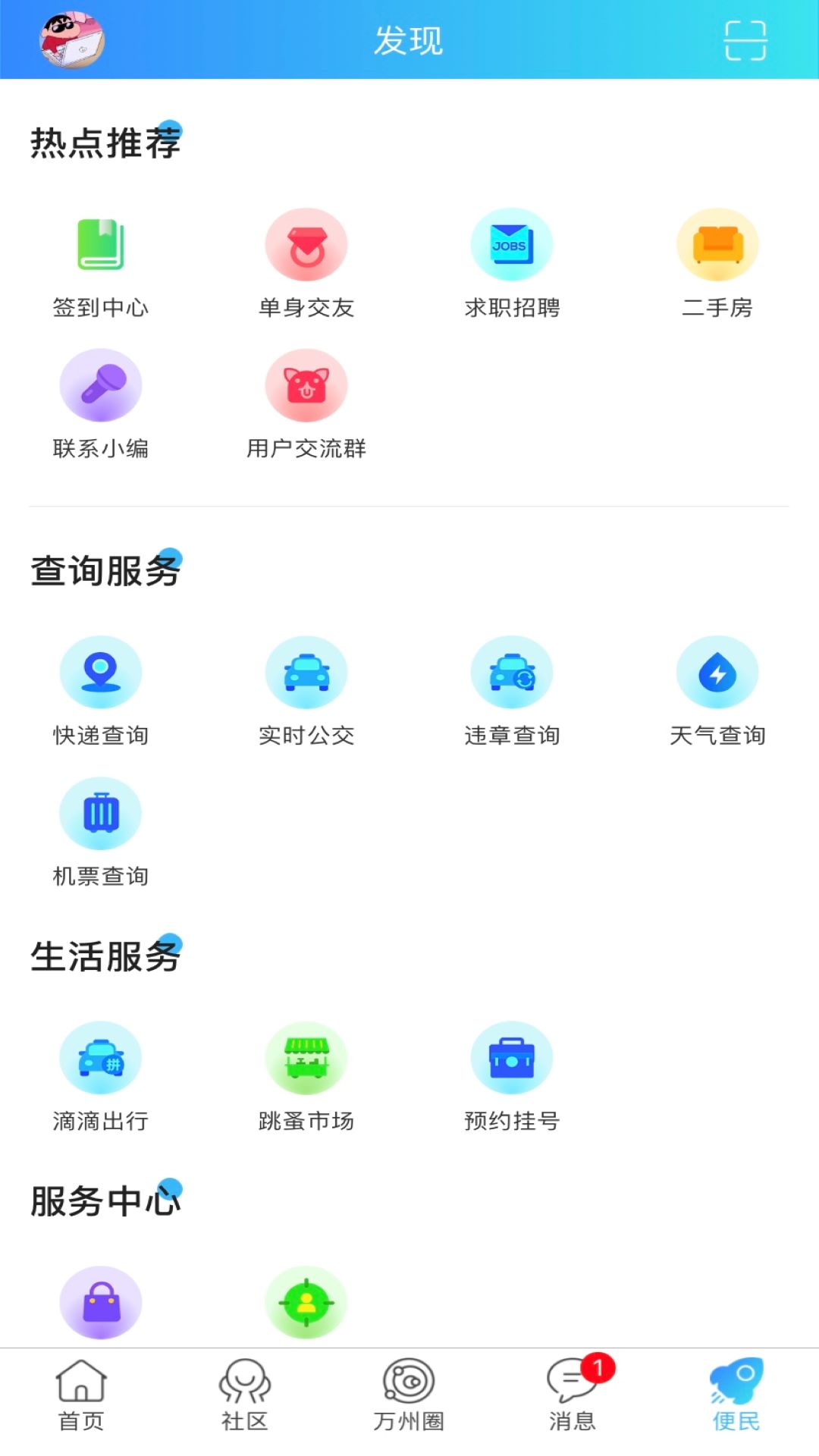
Task: Open 违章查询 traffic violation lookup
Action: [512, 690]
